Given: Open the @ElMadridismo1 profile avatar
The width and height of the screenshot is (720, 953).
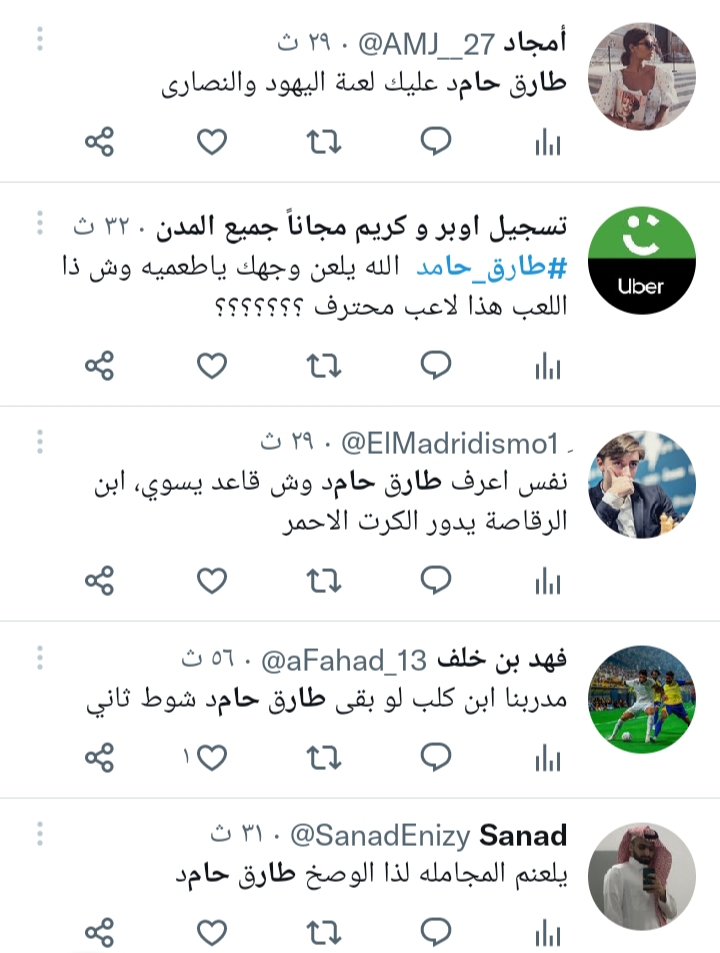Looking at the screenshot, I should pyautogui.click(x=640, y=484).
